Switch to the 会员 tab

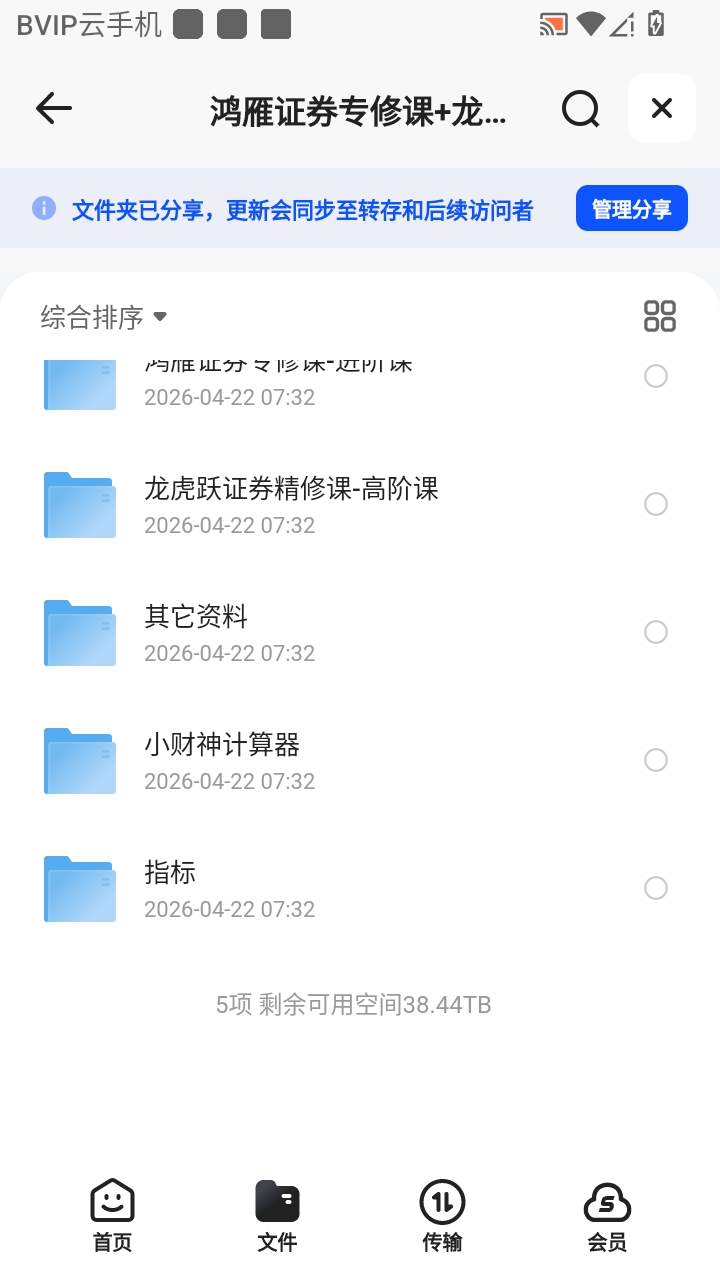[x=608, y=1213]
